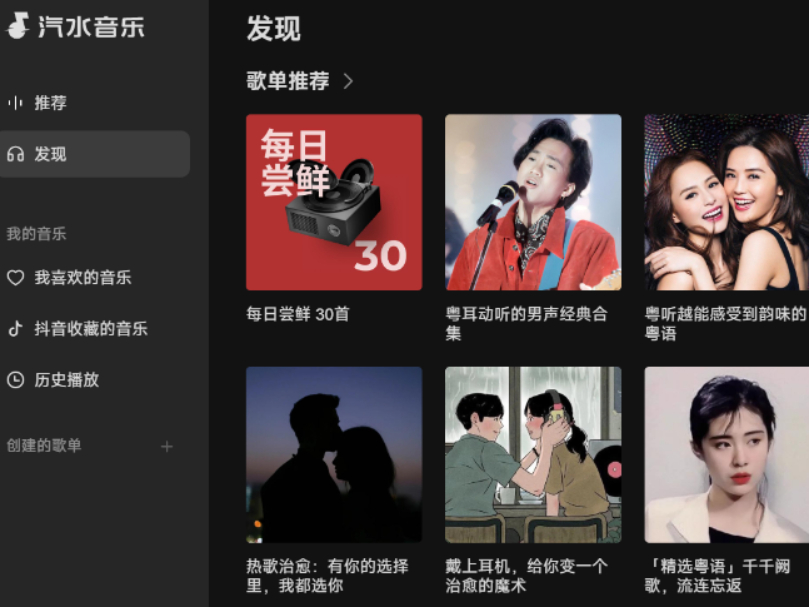Select the 发现 sidebar item
The image size is (809, 607).
pyautogui.click(x=50, y=154)
